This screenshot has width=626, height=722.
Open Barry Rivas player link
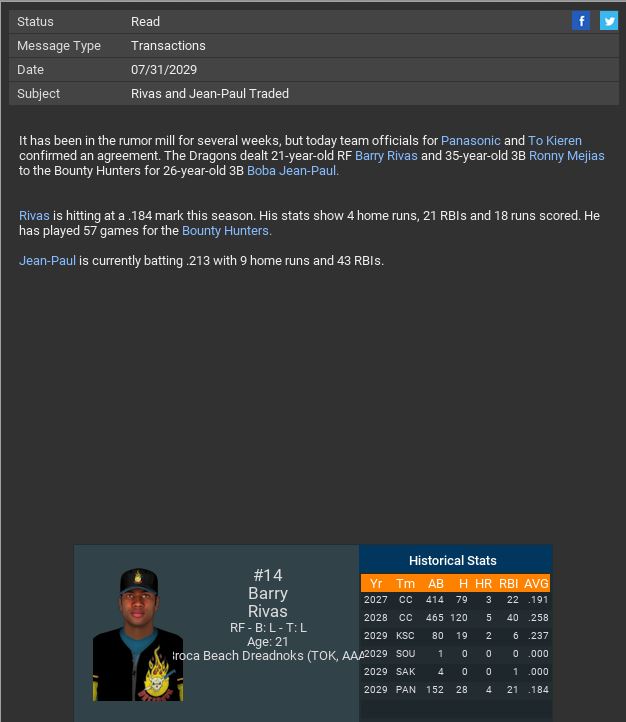[385, 156]
